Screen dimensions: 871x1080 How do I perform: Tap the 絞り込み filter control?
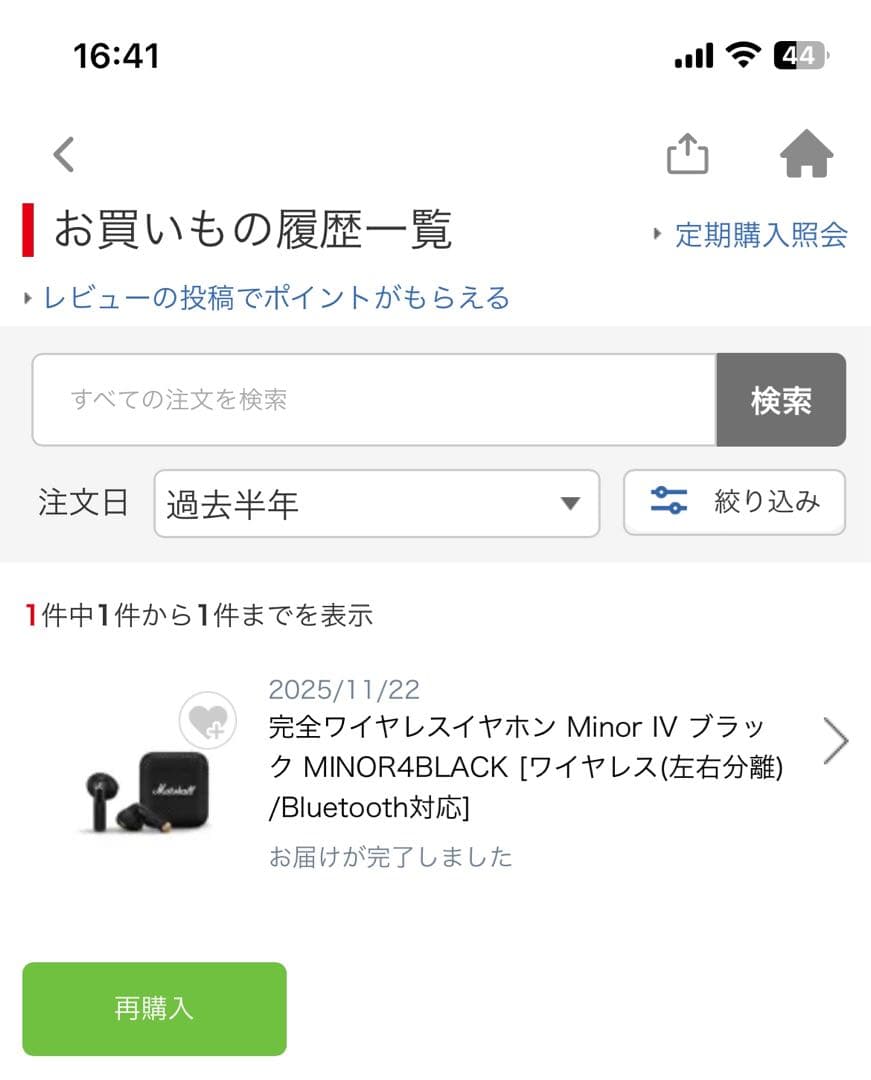pos(735,503)
